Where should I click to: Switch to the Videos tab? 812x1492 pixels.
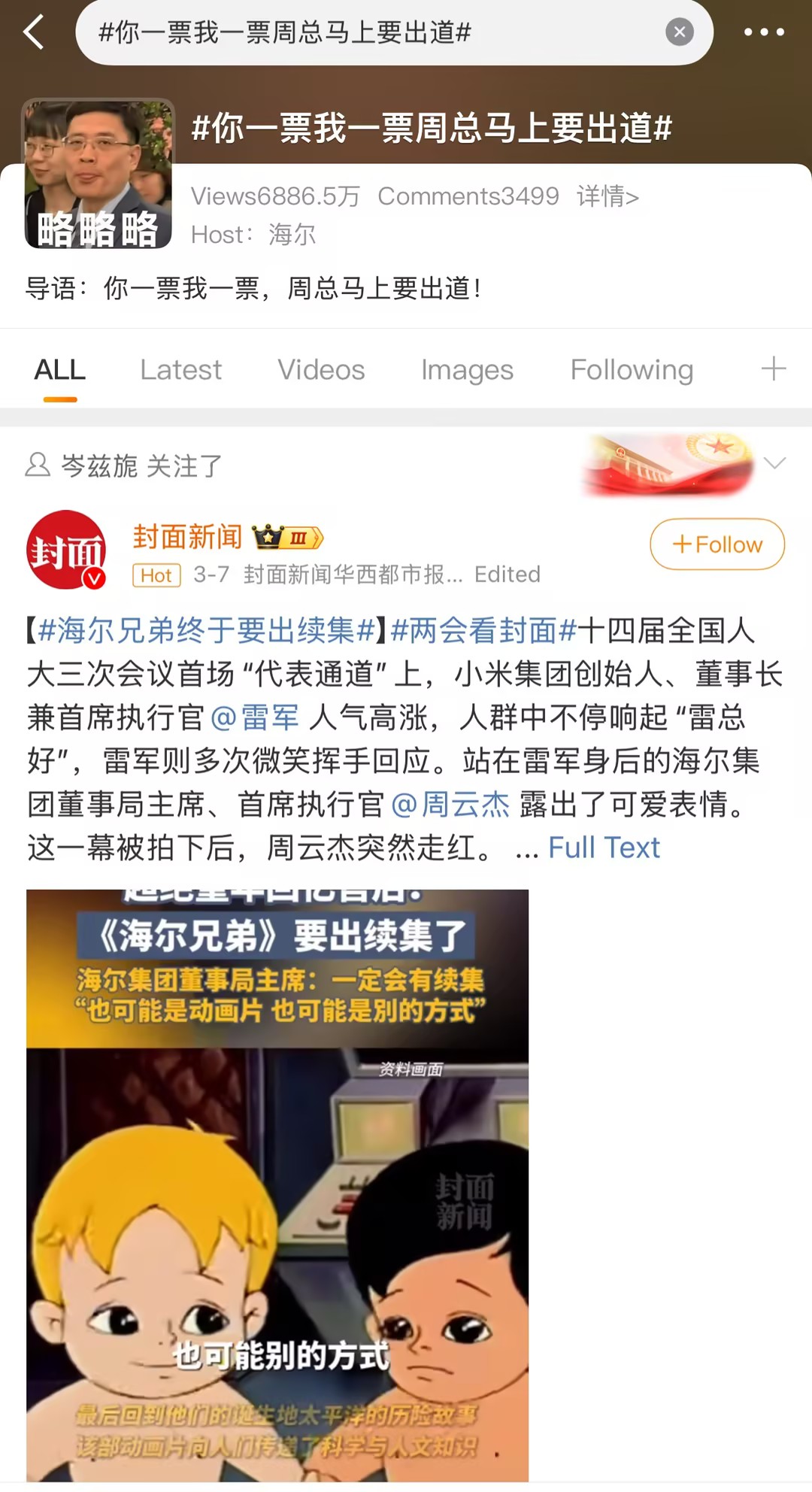(x=321, y=370)
